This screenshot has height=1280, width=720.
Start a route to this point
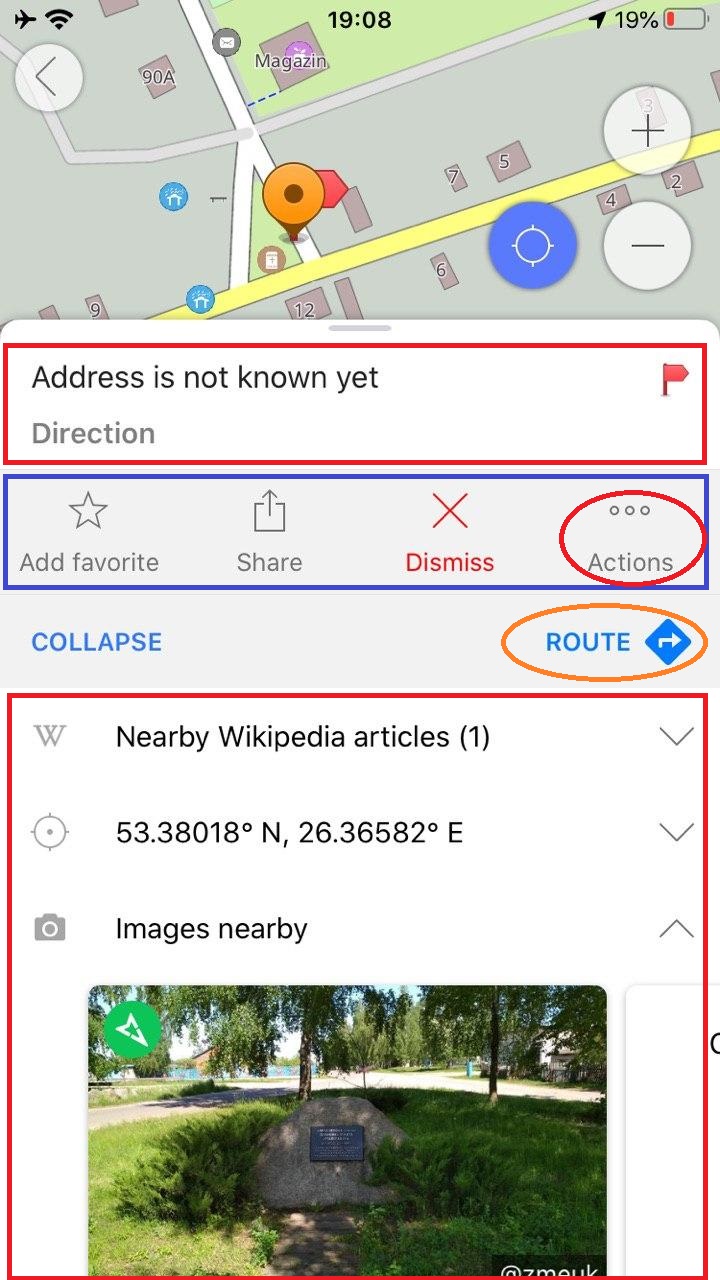617,642
